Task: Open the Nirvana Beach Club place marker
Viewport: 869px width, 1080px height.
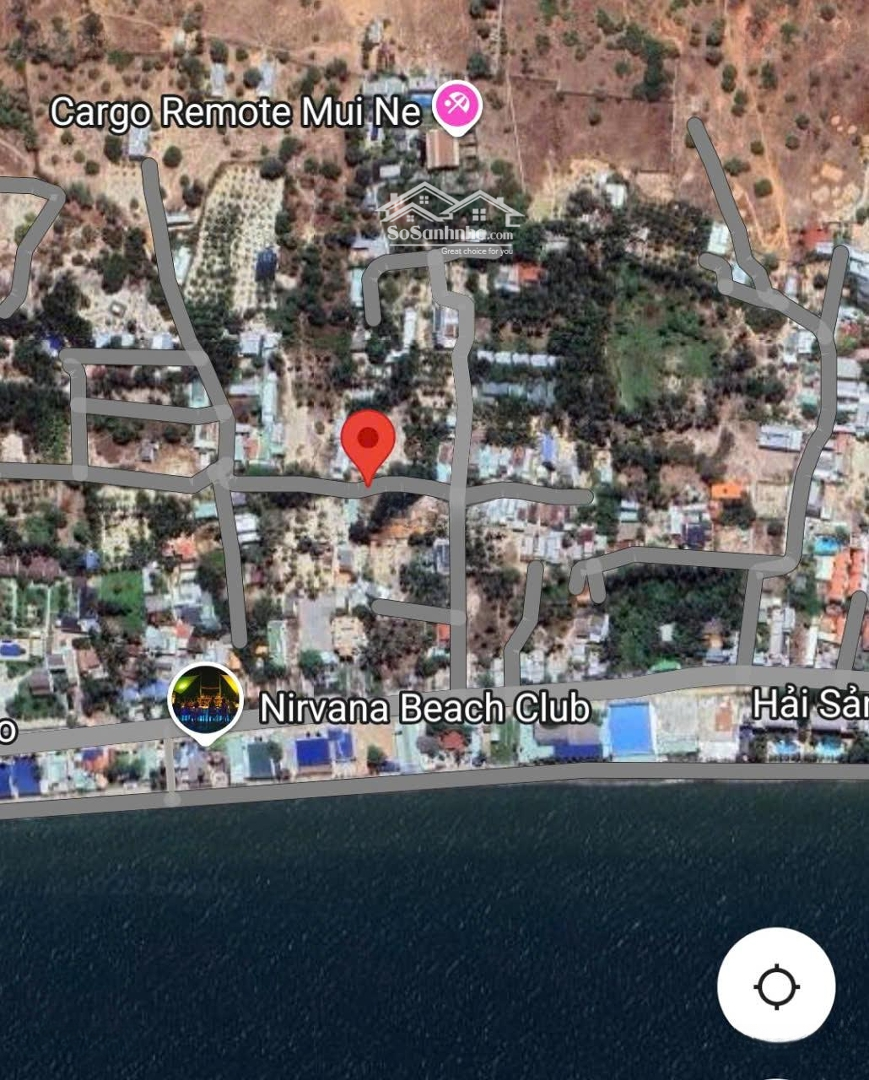Action: 206,701
